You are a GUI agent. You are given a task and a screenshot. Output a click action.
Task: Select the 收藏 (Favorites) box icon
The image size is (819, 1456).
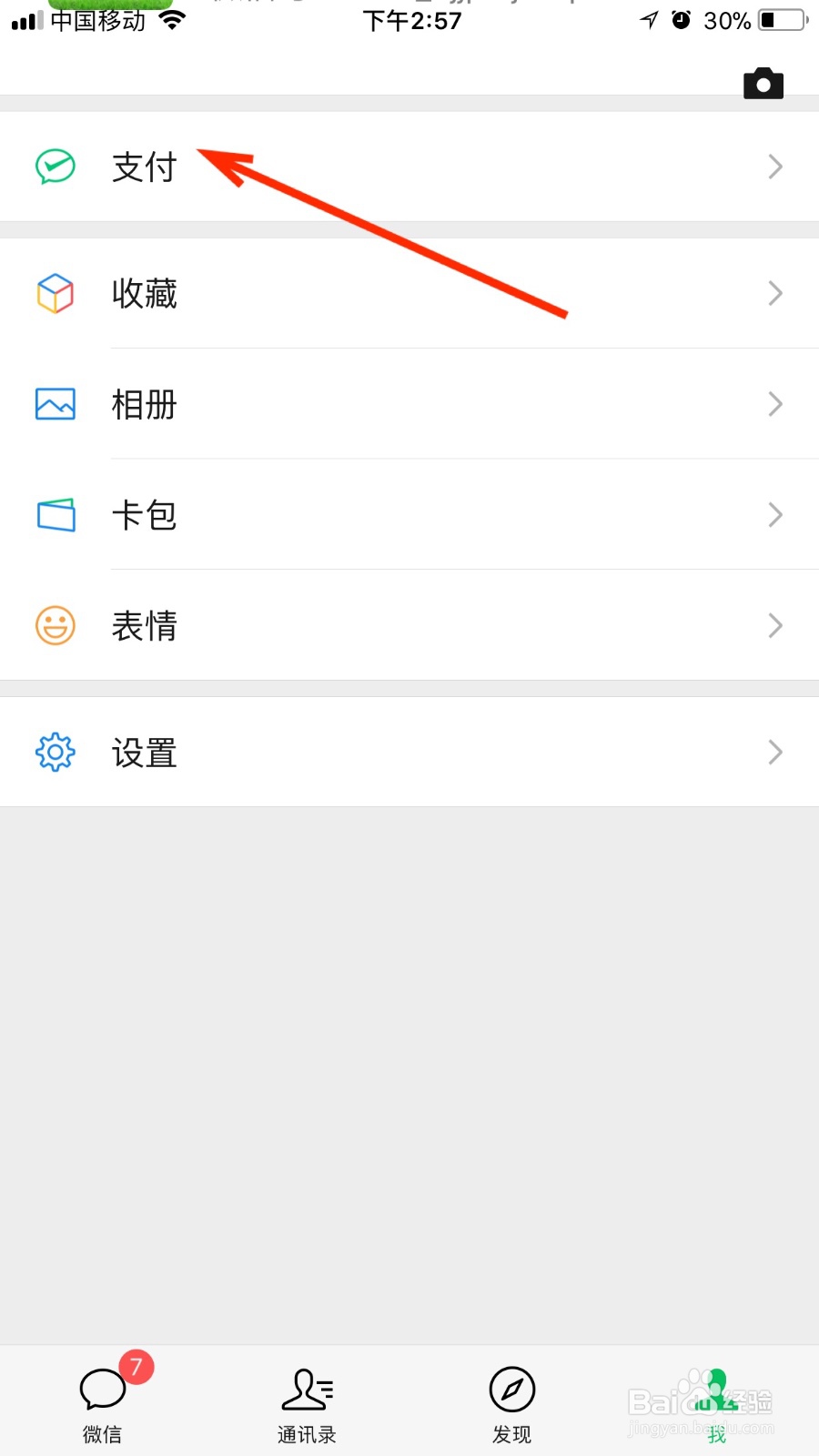pyautogui.click(x=55, y=293)
